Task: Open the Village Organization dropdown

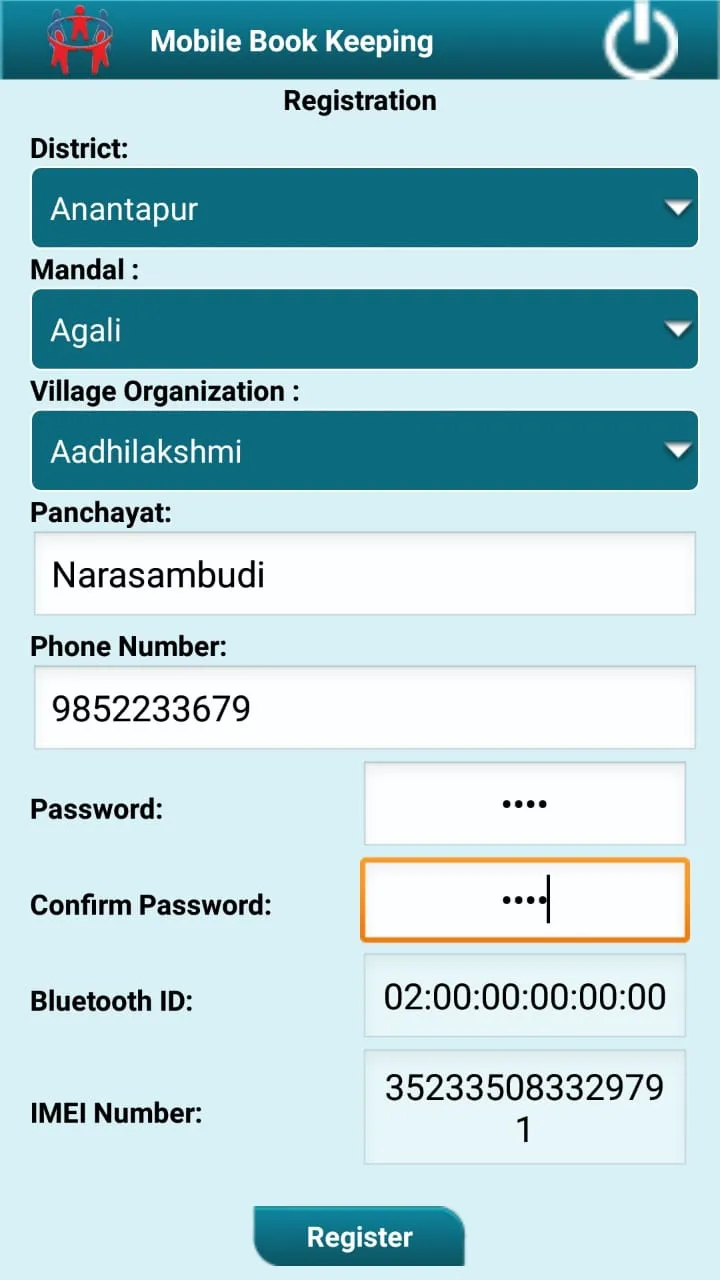Action: [x=364, y=451]
